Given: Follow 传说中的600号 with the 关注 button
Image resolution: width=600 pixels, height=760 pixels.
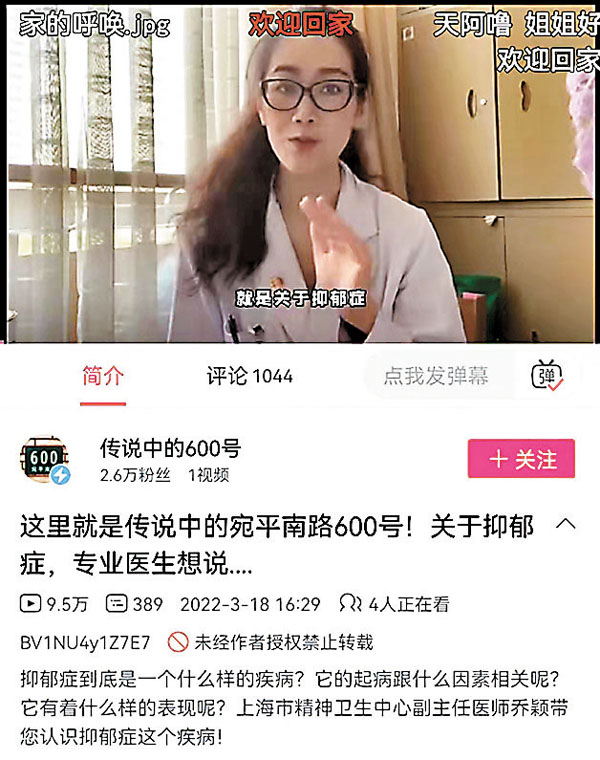Looking at the screenshot, I should [x=521, y=459].
